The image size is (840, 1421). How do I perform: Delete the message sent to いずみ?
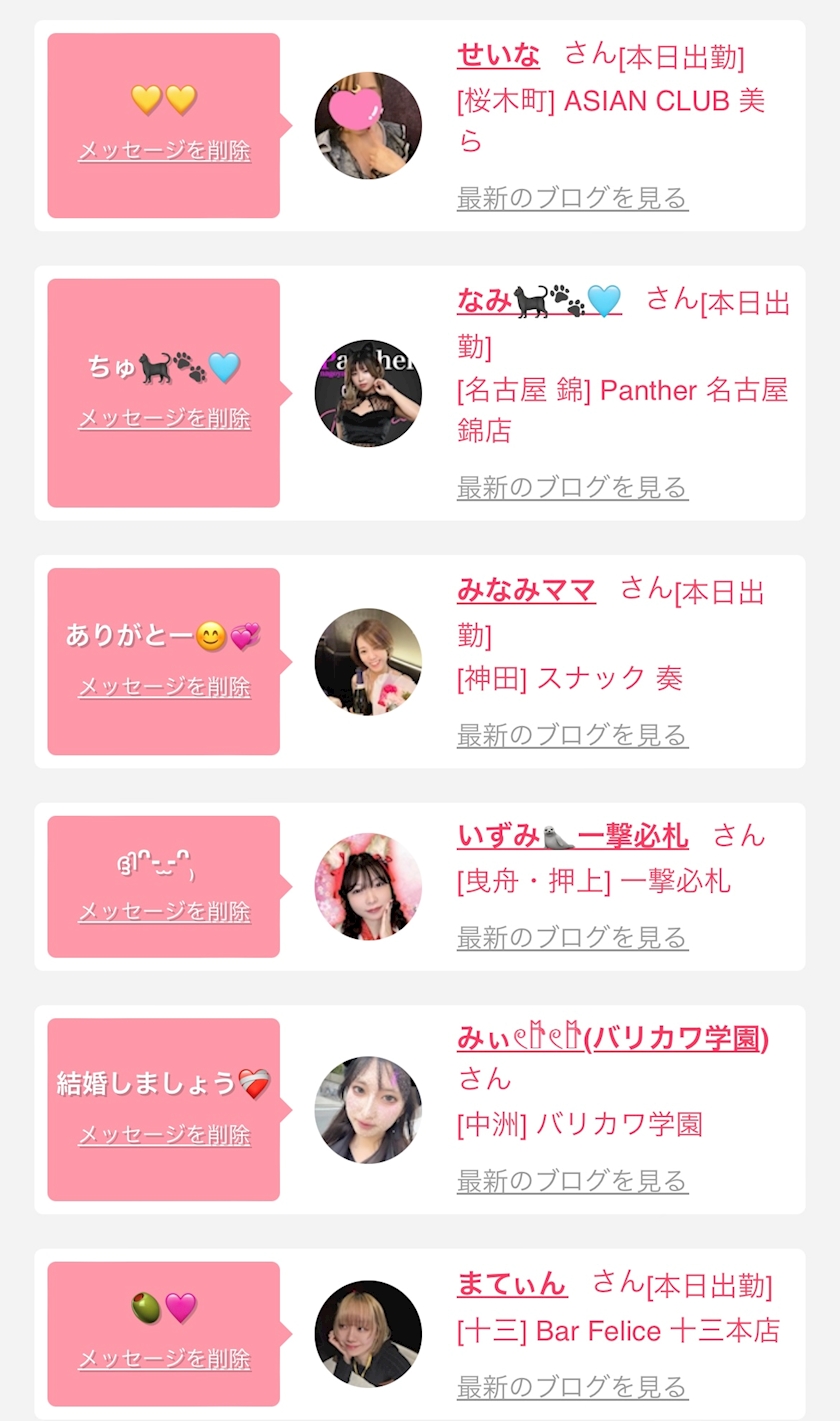(x=164, y=911)
